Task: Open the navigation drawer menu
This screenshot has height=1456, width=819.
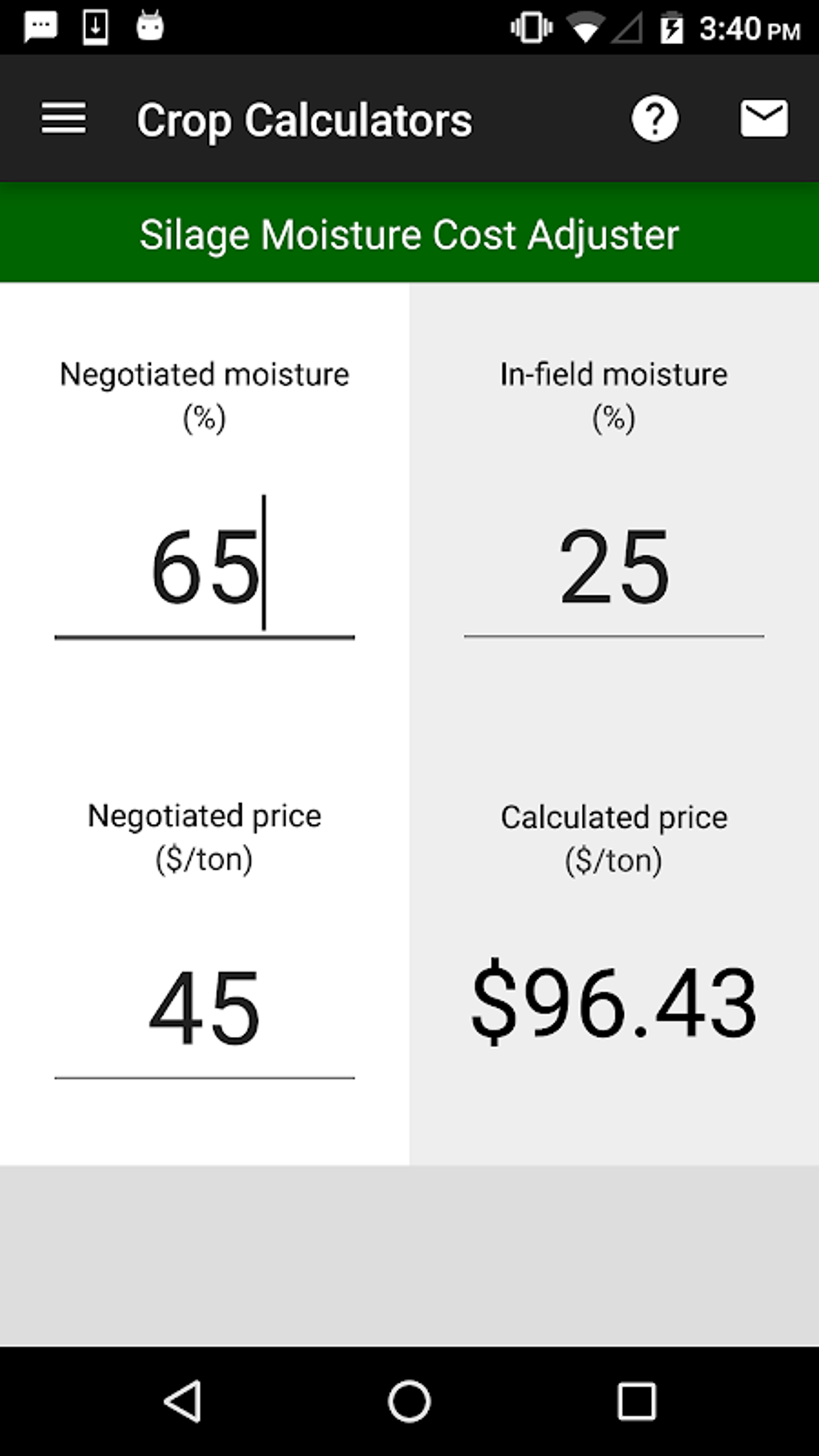Action: pyautogui.click(x=63, y=118)
